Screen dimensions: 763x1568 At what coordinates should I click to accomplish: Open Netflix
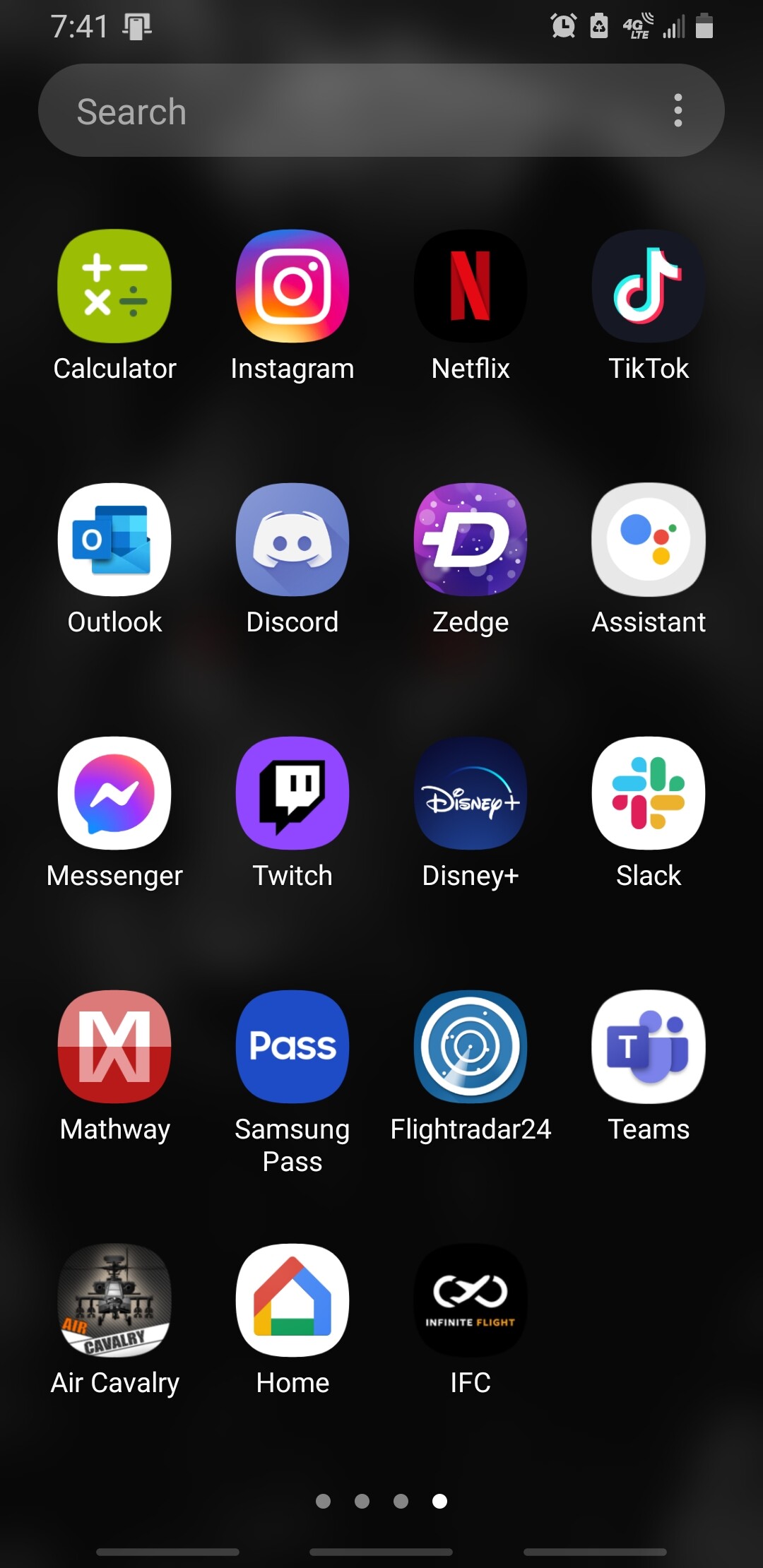[x=471, y=286]
